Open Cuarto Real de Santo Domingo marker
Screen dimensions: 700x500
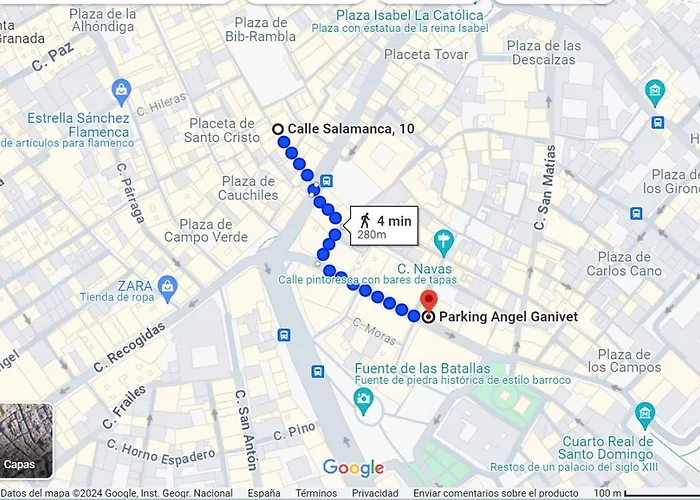tap(645, 414)
